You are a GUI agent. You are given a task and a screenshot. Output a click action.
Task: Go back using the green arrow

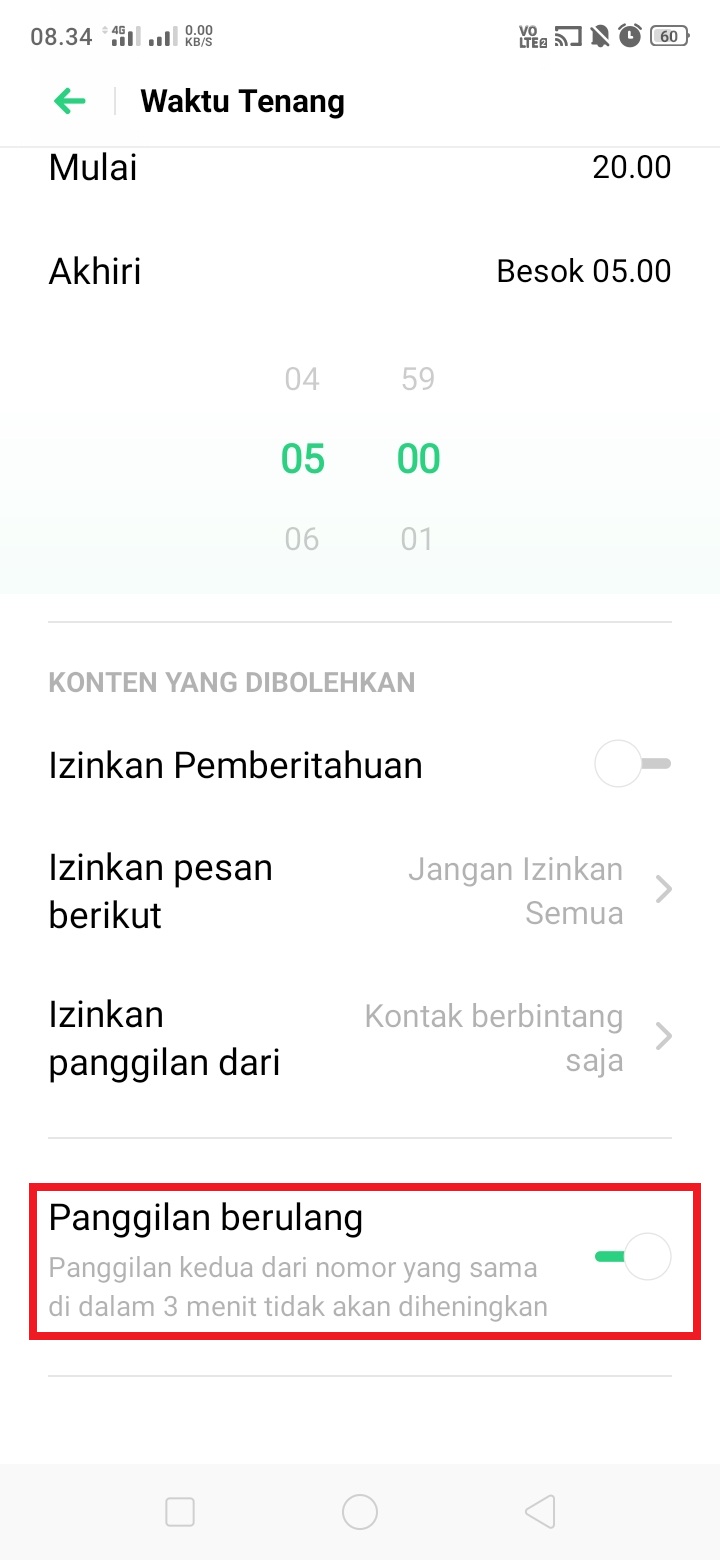[x=70, y=101]
